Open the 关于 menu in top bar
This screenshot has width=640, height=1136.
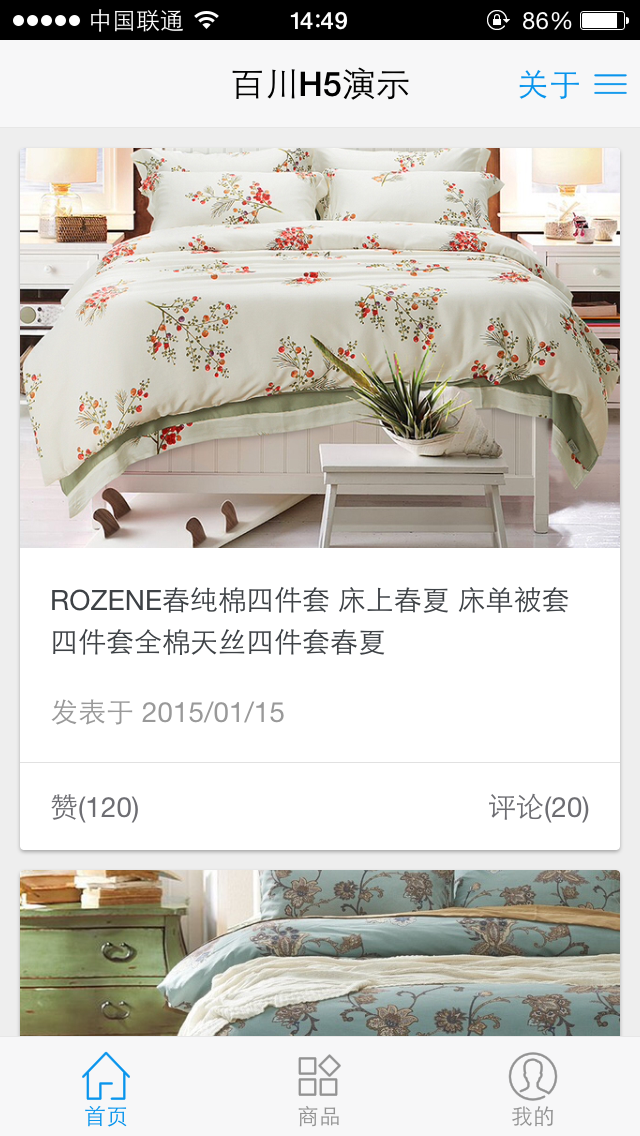click(x=571, y=85)
